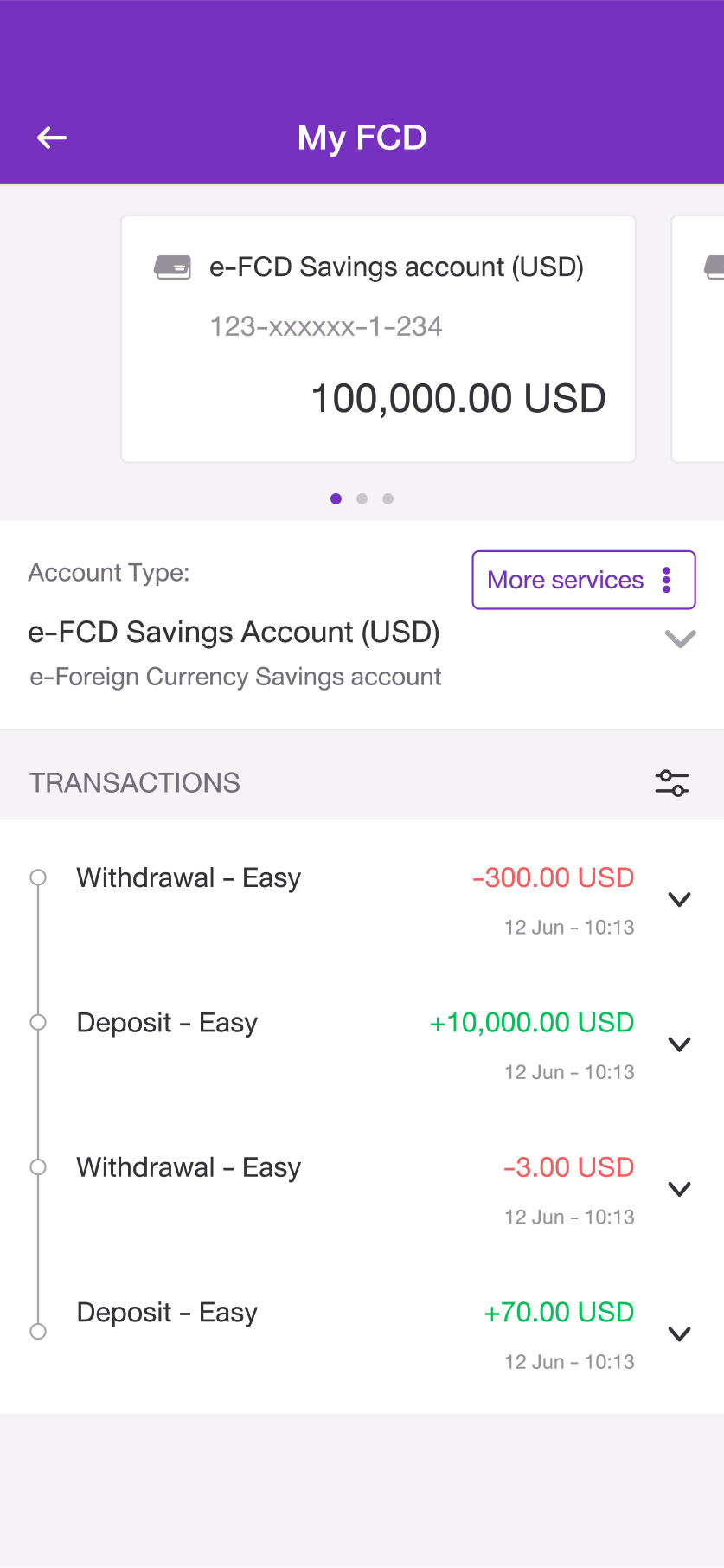Jump to the second account page dot
724x1568 pixels.
coord(362,498)
